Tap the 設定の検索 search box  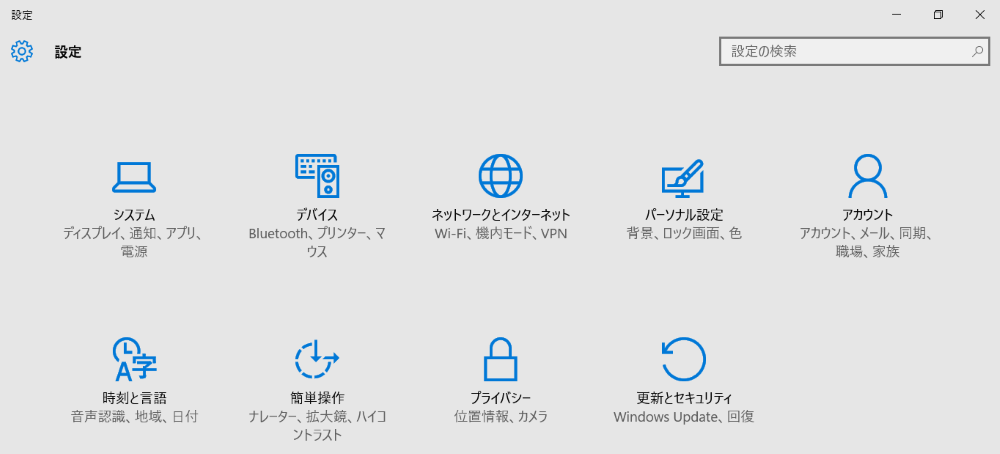pyautogui.click(x=845, y=51)
